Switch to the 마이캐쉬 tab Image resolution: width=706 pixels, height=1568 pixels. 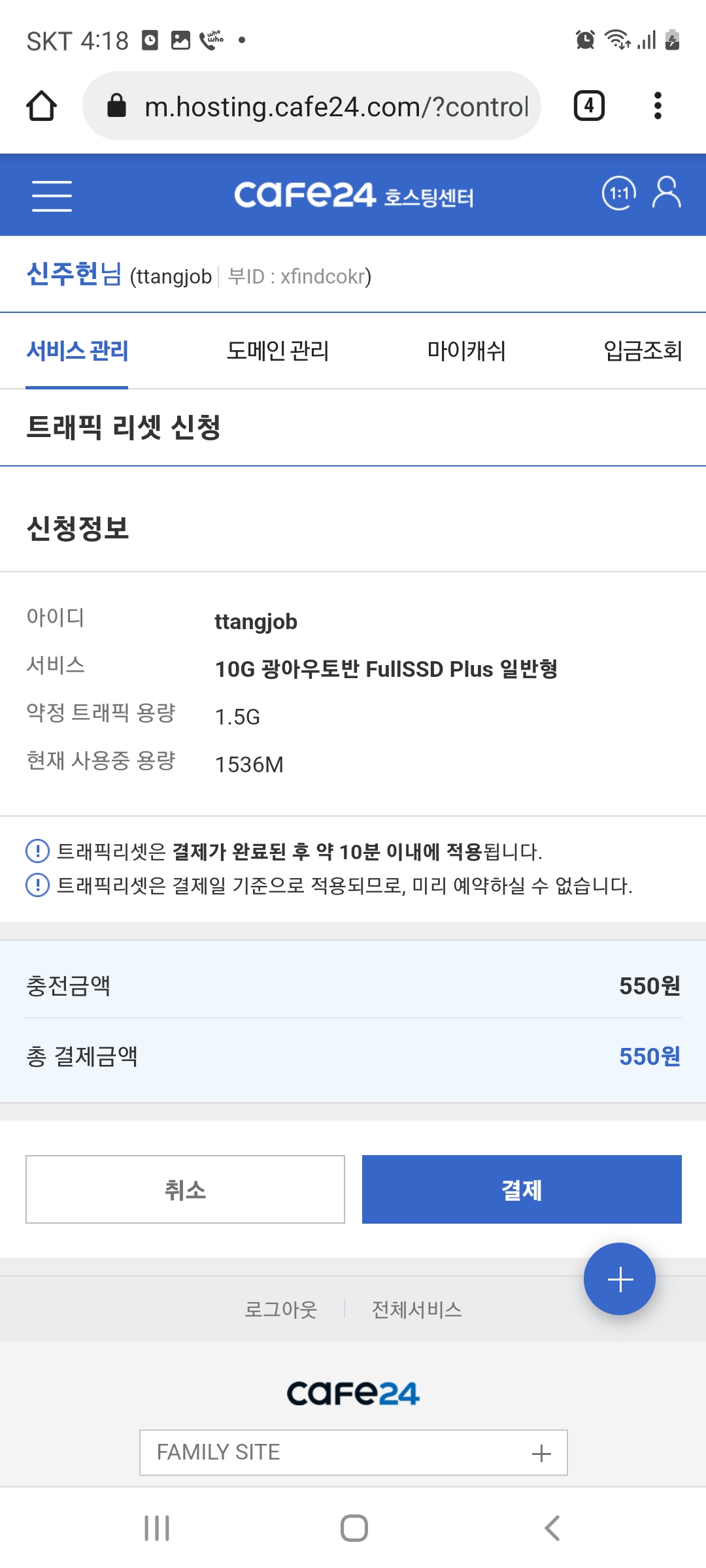pyautogui.click(x=466, y=351)
